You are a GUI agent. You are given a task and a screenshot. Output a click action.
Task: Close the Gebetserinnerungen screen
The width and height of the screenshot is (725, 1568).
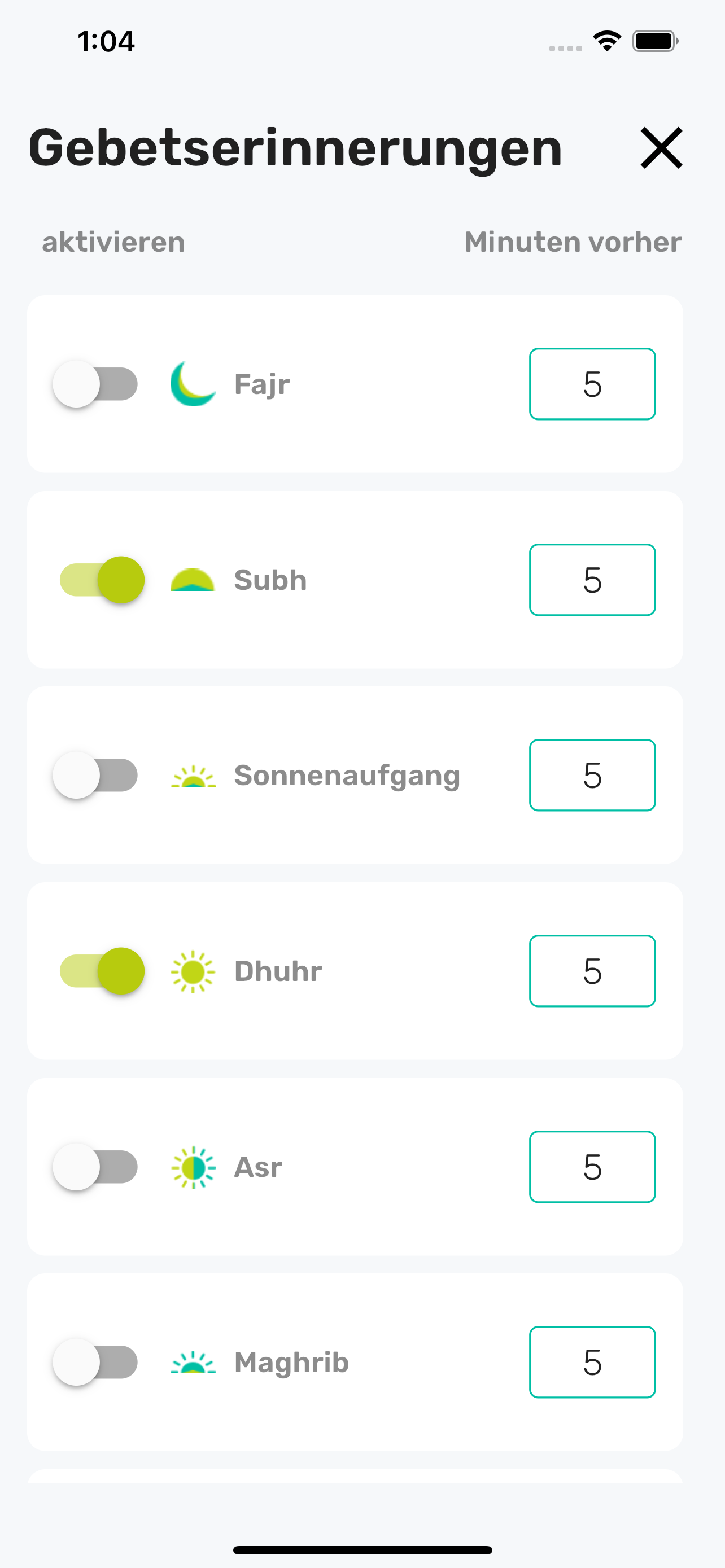pyautogui.click(x=661, y=148)
